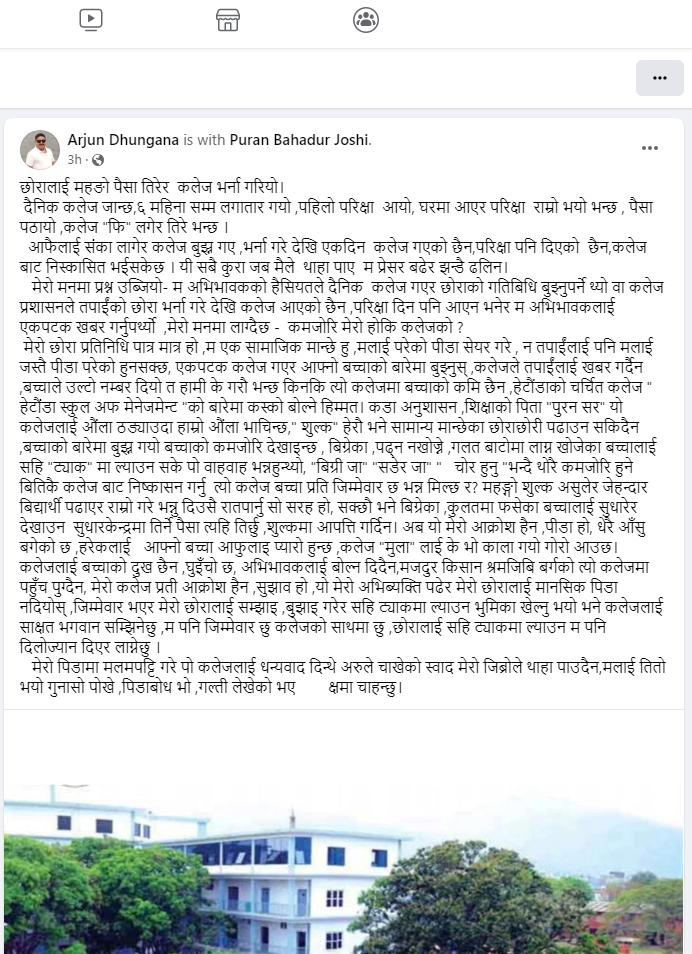Open Arjun Dhungana's profile name link
692x954 pixels.
click(123, 140)
